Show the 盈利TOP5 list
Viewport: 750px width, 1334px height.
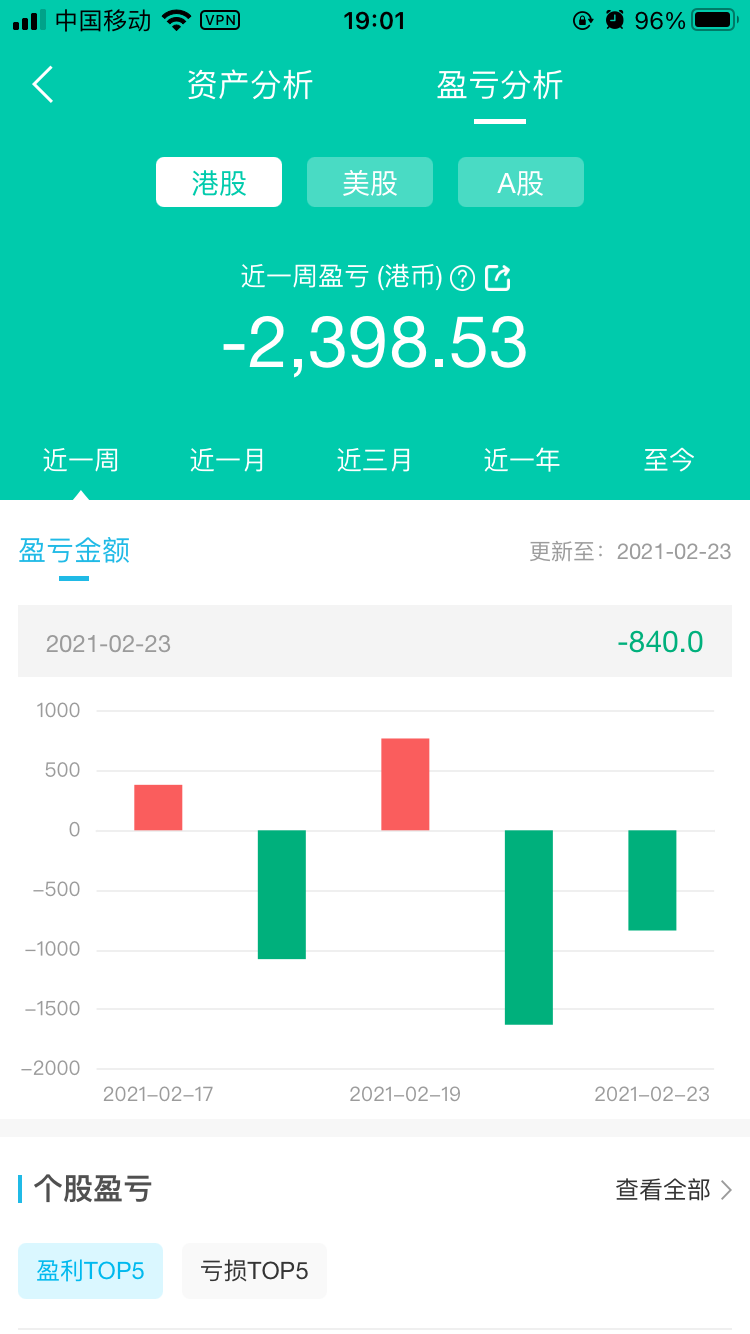91,1271
